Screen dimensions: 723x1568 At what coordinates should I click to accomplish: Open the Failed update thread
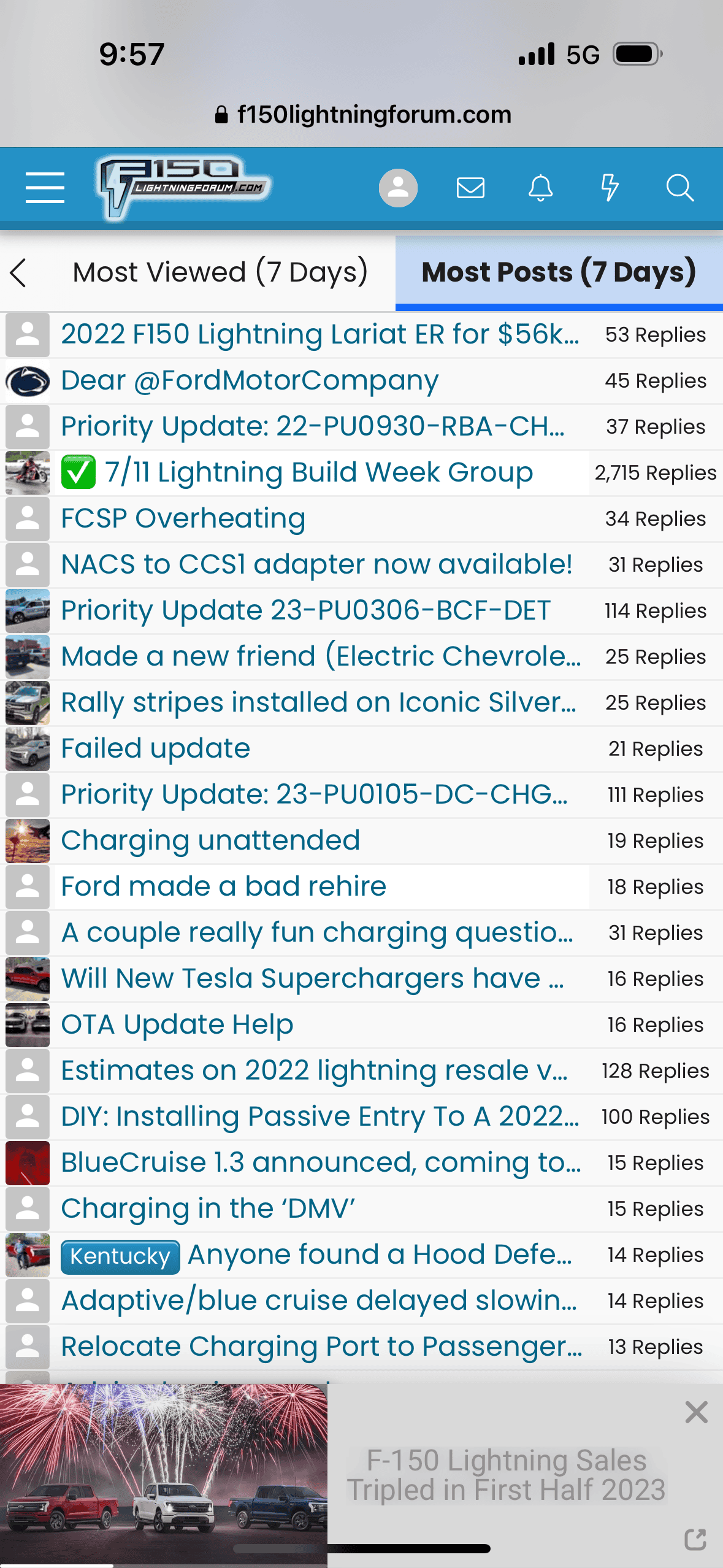[156, 748]
